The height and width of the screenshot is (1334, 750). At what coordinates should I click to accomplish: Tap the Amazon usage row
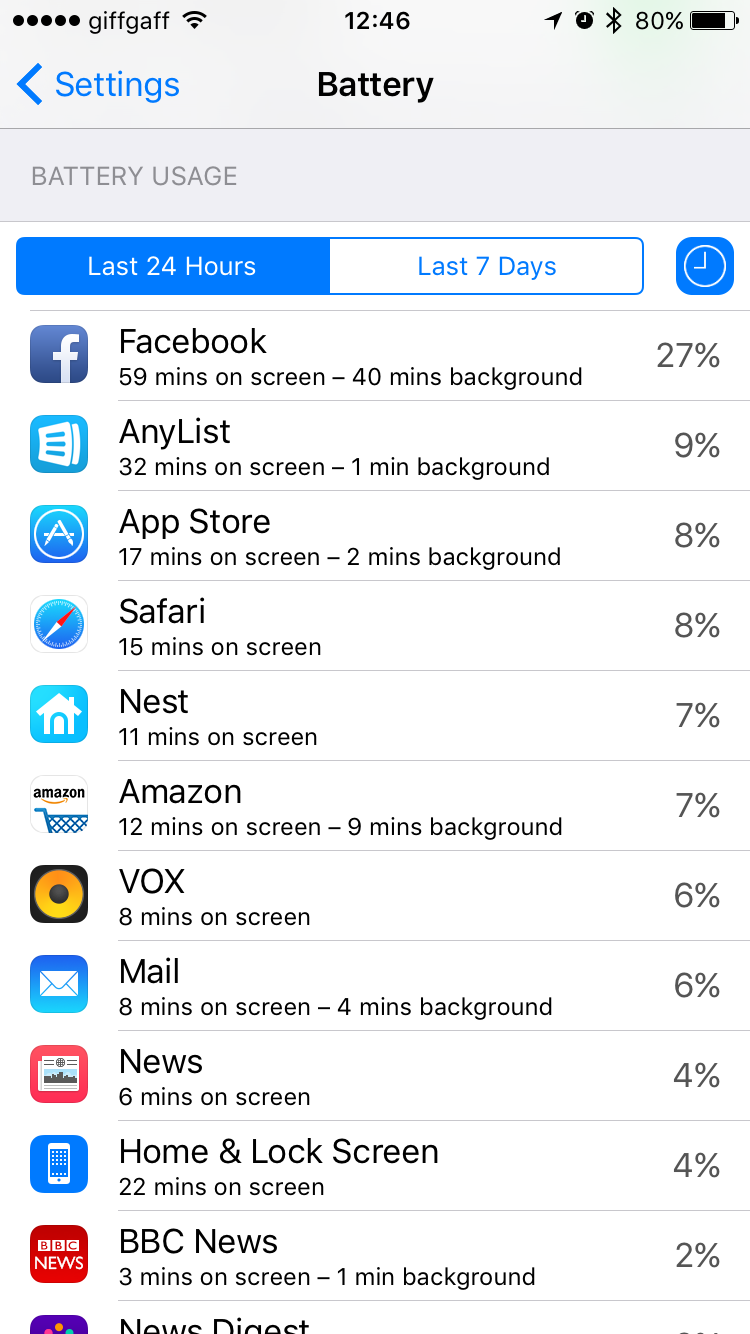tap(375, 806)
